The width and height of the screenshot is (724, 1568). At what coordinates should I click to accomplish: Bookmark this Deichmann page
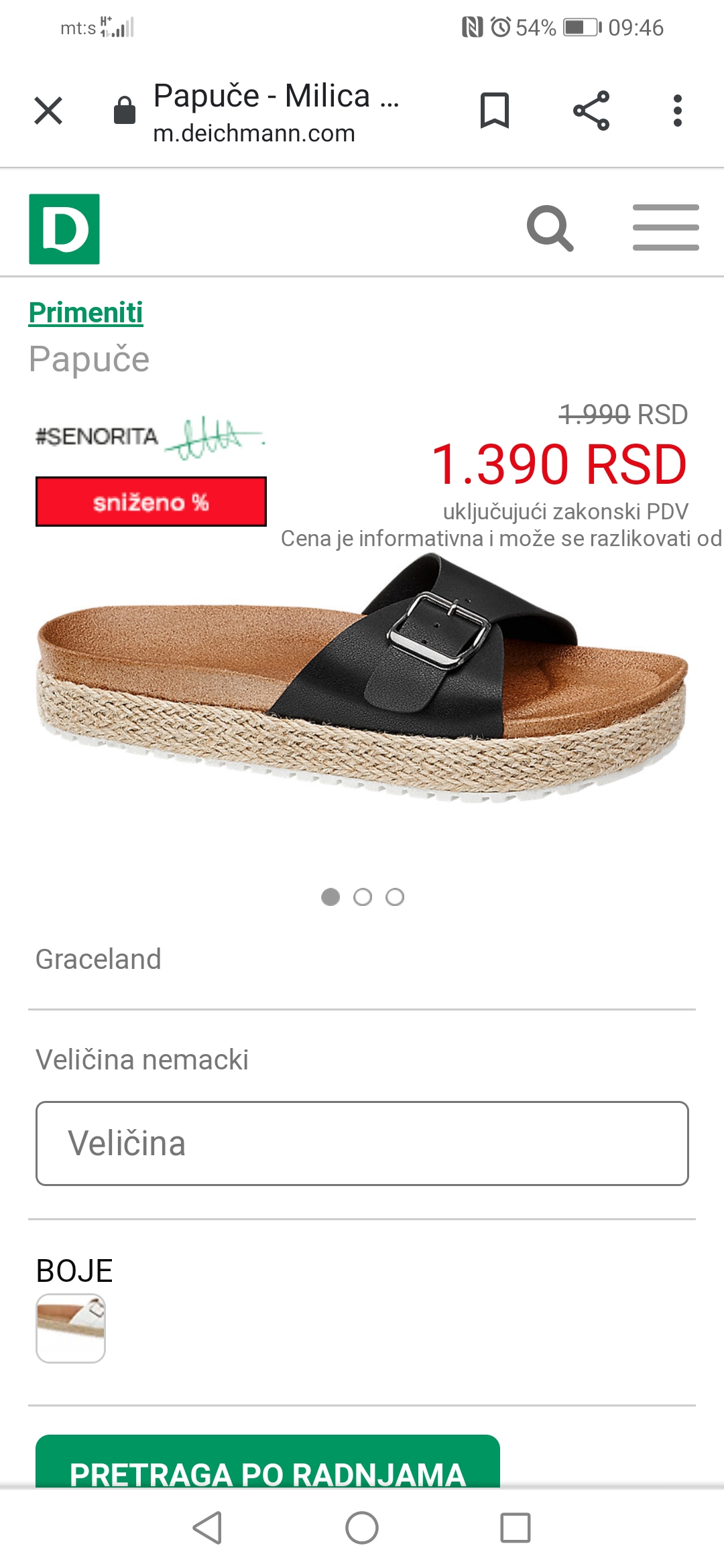pos(495,111)
